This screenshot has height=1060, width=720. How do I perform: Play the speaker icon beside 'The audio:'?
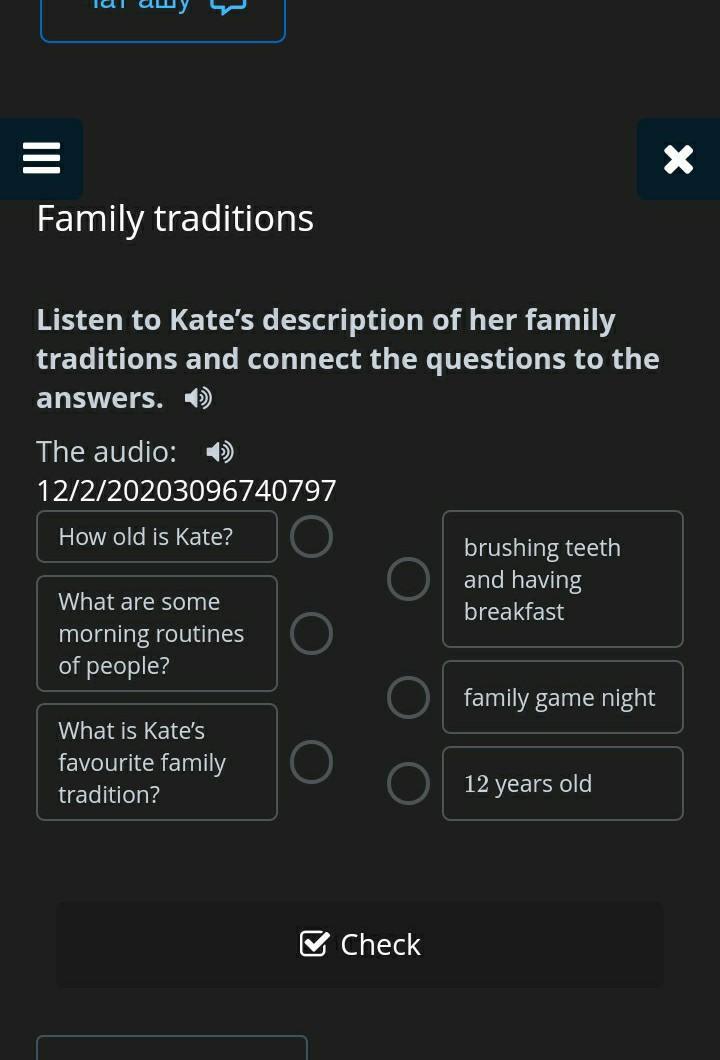click(220, 452)
